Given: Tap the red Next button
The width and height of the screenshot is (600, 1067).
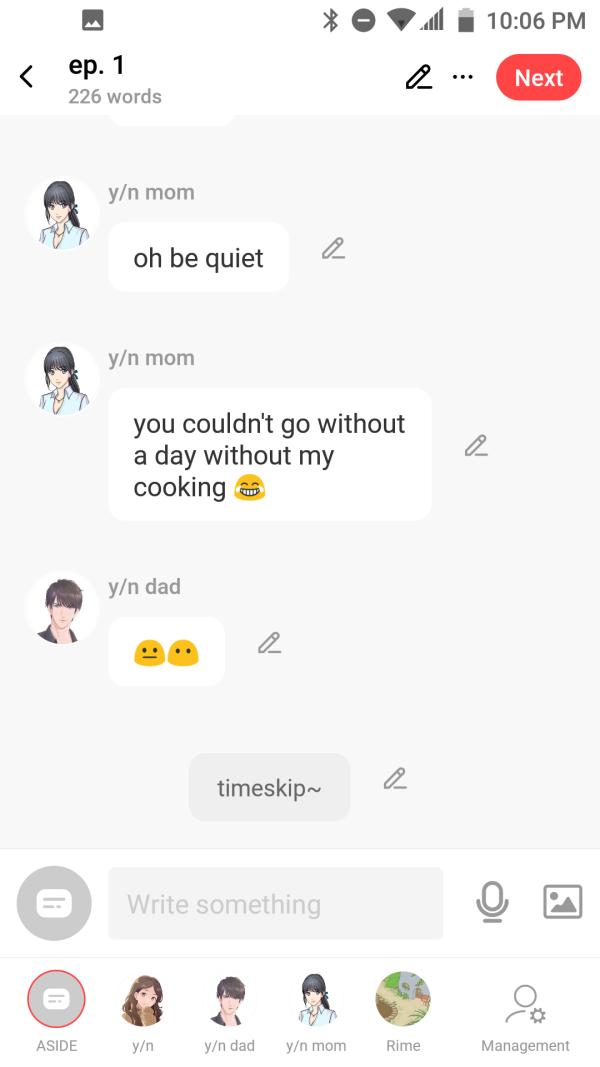Looking at the screenshot, I should point(538,78).
